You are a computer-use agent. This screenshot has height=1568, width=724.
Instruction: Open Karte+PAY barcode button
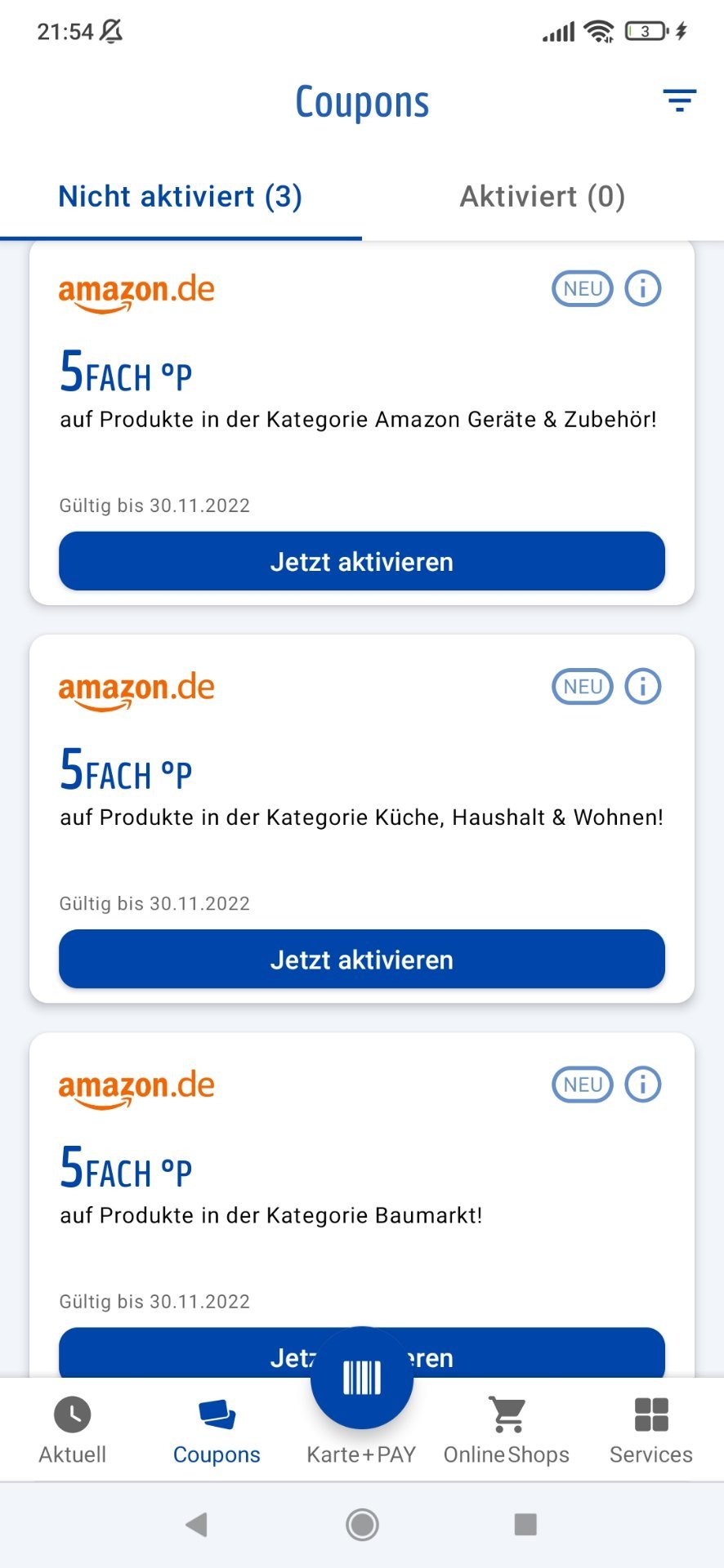tap(362, 1379)
